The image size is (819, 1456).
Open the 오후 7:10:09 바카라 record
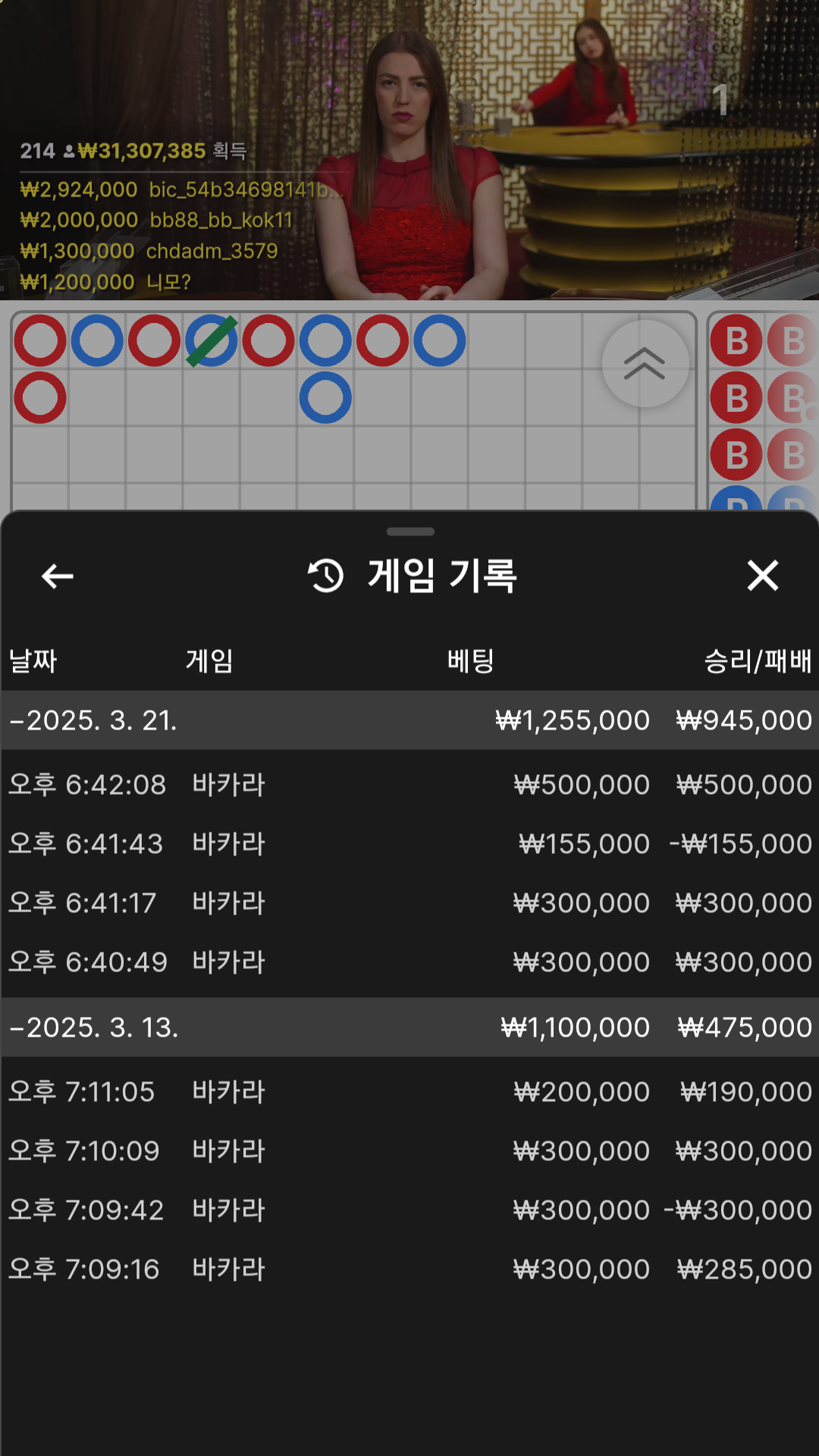click(409, 1151)
